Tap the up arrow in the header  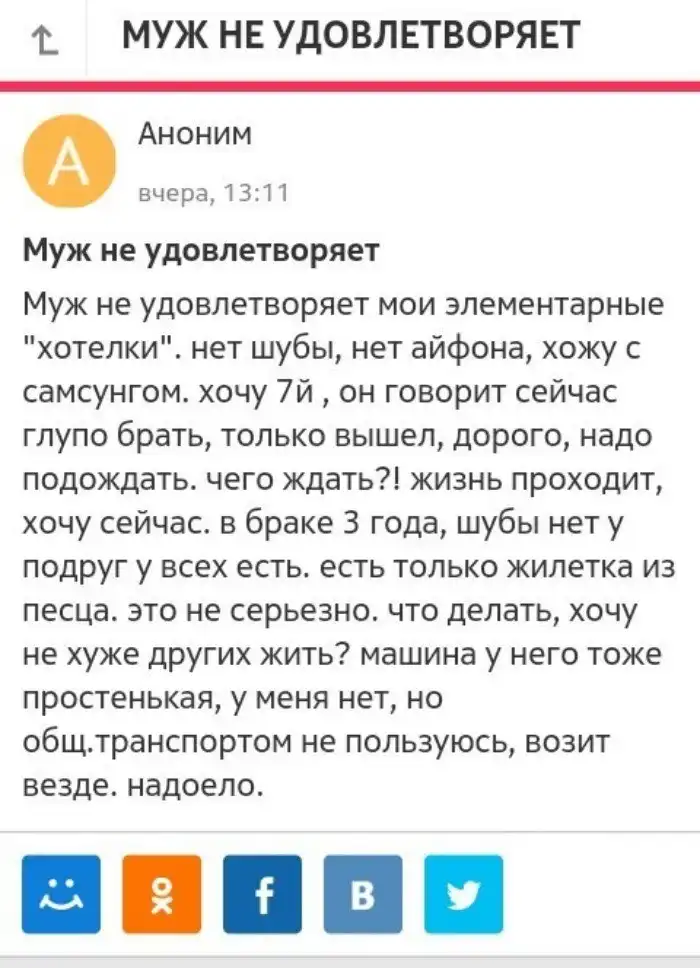tap(42, 41)
